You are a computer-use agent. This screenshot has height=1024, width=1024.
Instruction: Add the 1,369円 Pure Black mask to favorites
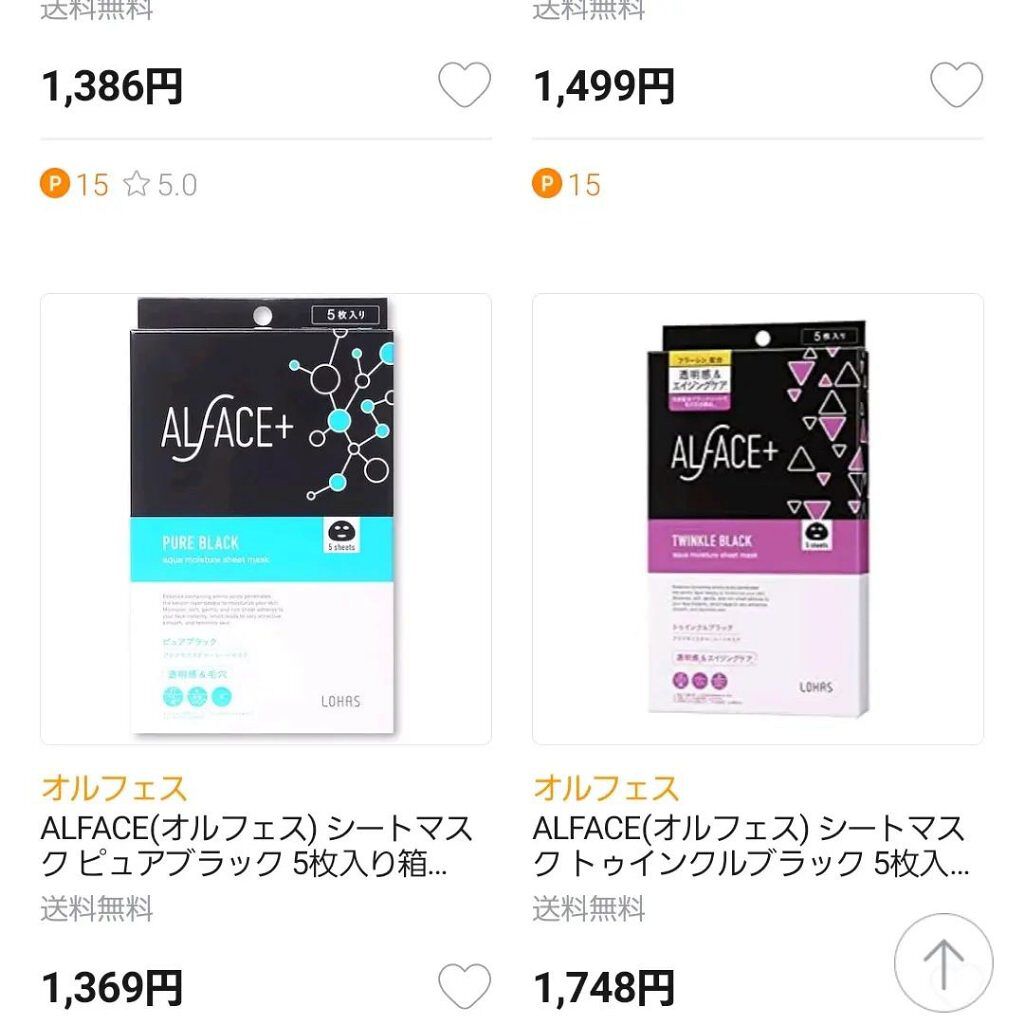(465, 986)
